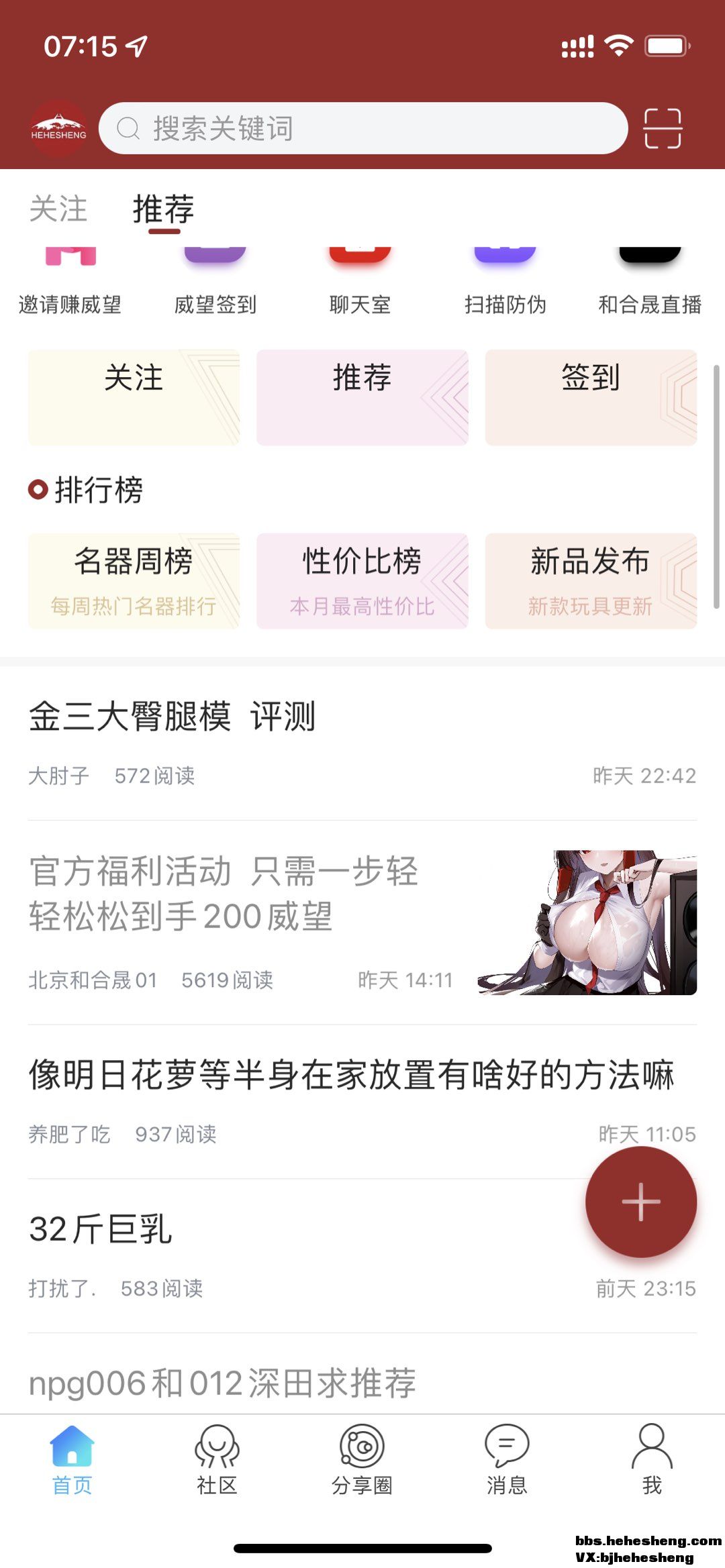The height and width of the screenshot is (1568, 725).
Task: Create a new post with plus button
Action: pos(640,1202)
